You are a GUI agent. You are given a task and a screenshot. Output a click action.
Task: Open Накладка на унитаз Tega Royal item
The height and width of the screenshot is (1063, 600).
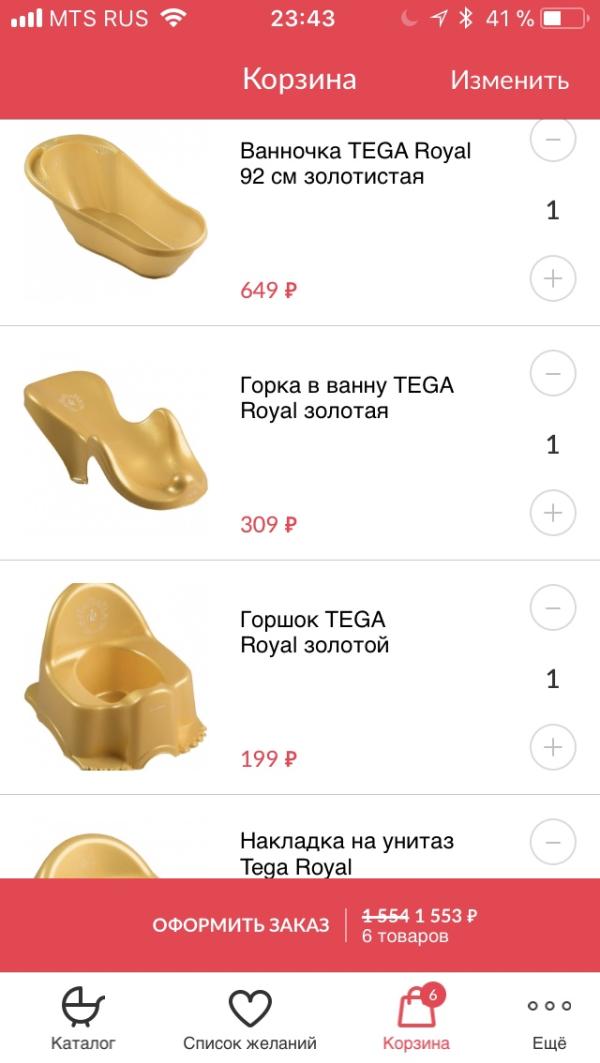(346, 854)
